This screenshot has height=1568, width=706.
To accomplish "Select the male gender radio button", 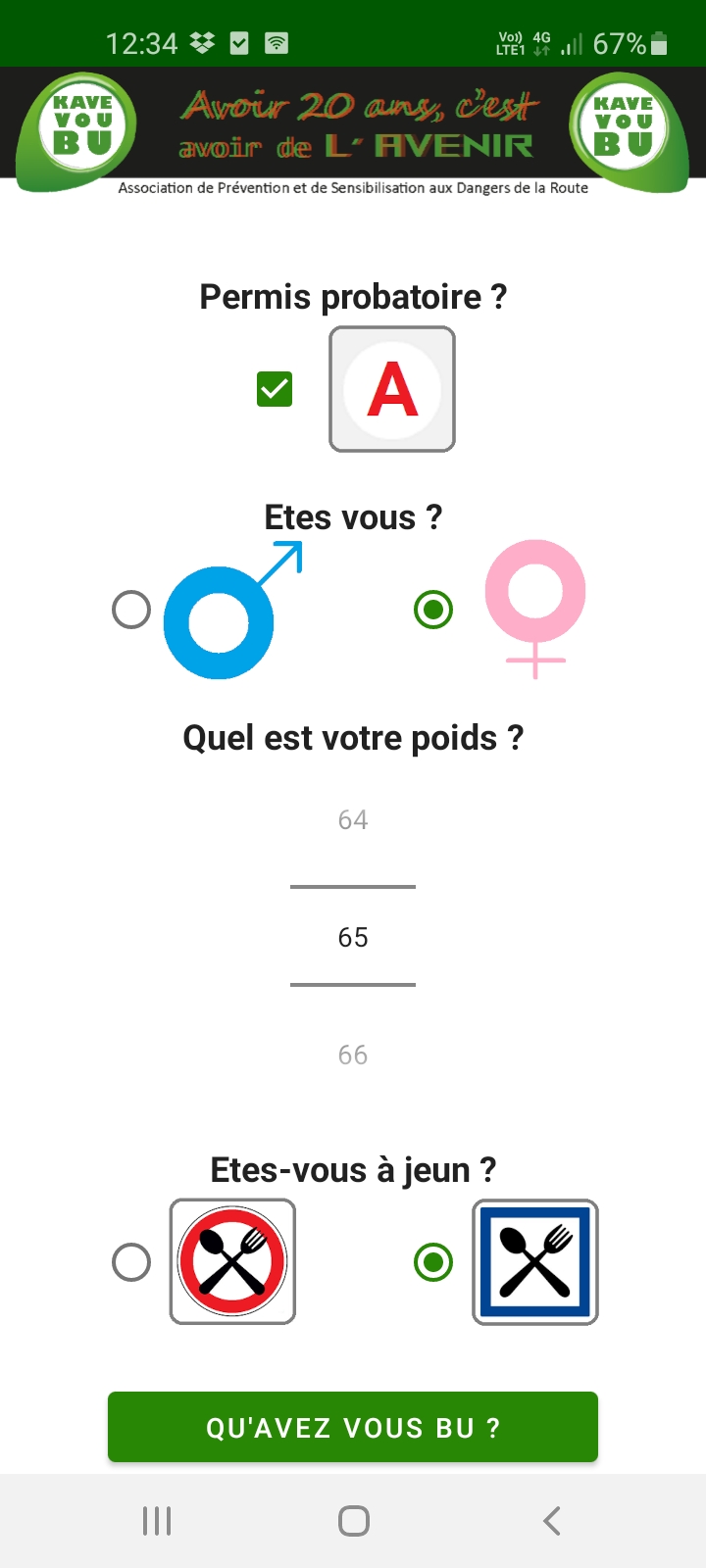I will pos(131,610).
